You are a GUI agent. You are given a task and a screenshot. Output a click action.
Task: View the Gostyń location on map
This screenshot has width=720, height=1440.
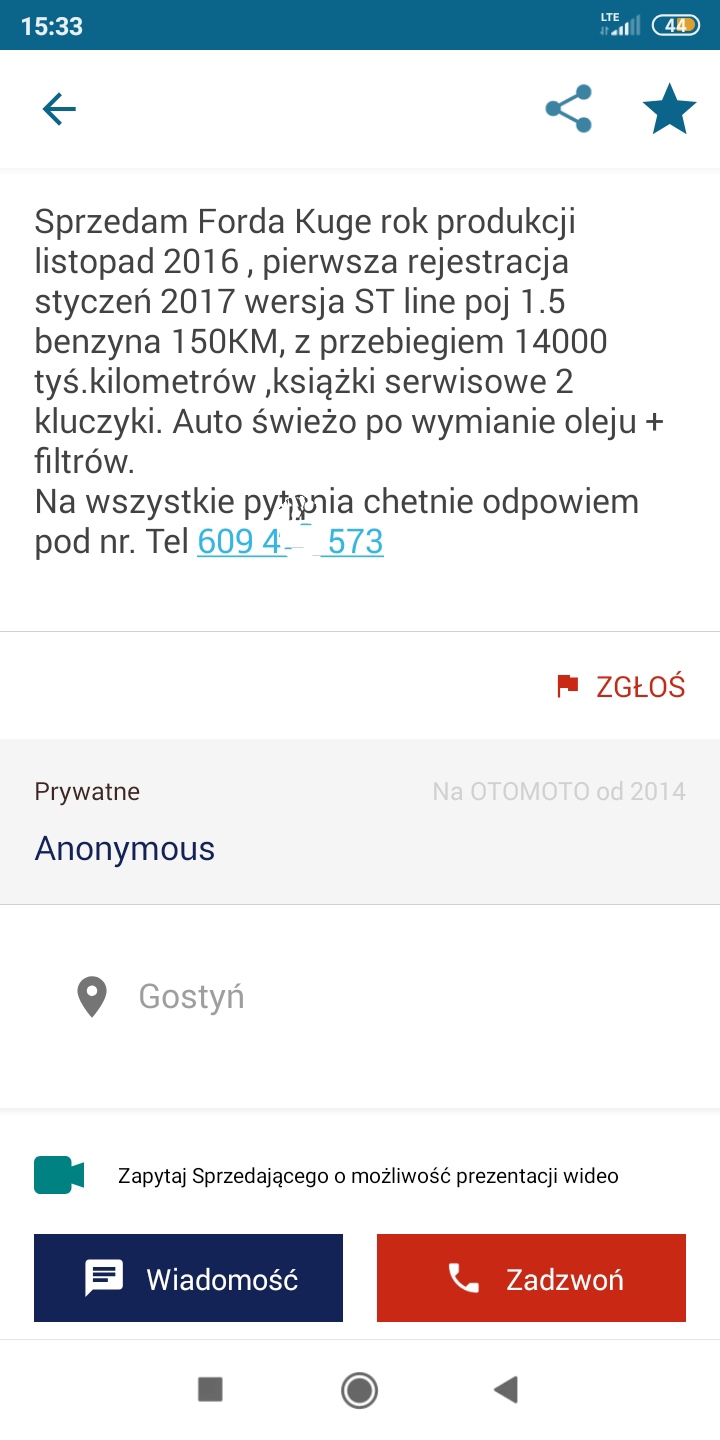click(190, 997)
